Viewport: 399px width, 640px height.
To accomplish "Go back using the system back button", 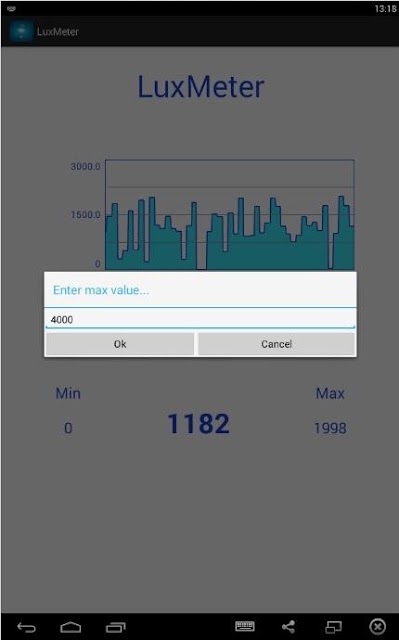I will (27, 627).
